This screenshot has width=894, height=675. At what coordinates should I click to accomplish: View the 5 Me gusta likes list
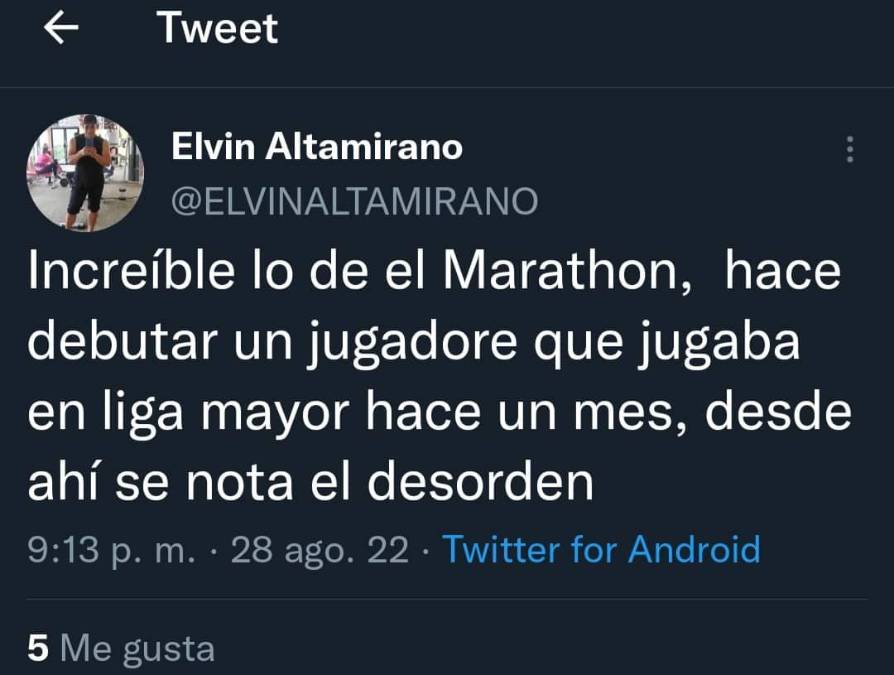coord(121,648)
